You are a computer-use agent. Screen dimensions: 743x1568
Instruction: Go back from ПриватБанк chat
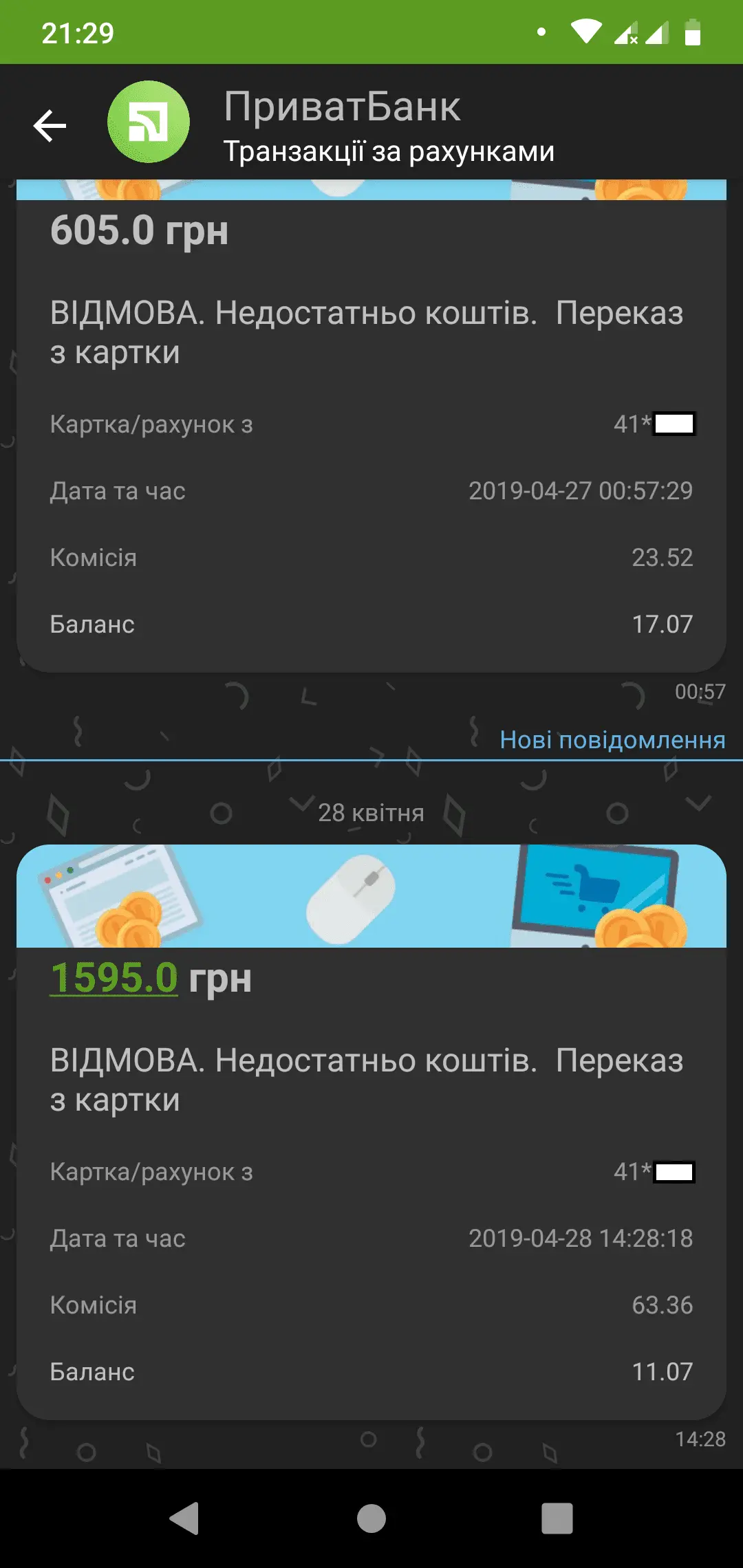50,125
